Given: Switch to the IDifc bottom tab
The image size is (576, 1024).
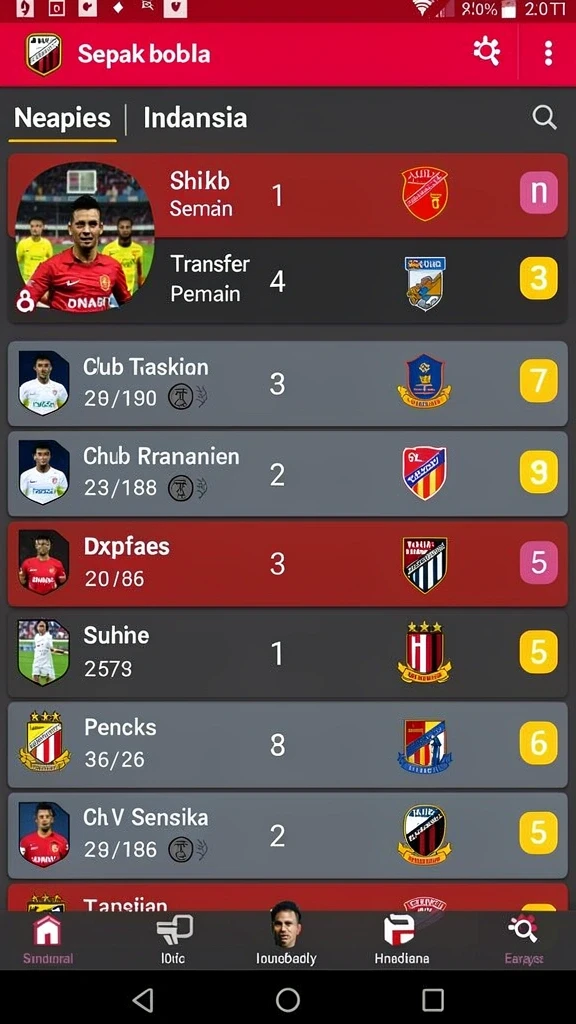Looking at the screenshot, I should pyautogui.click(x=174, y=940).
